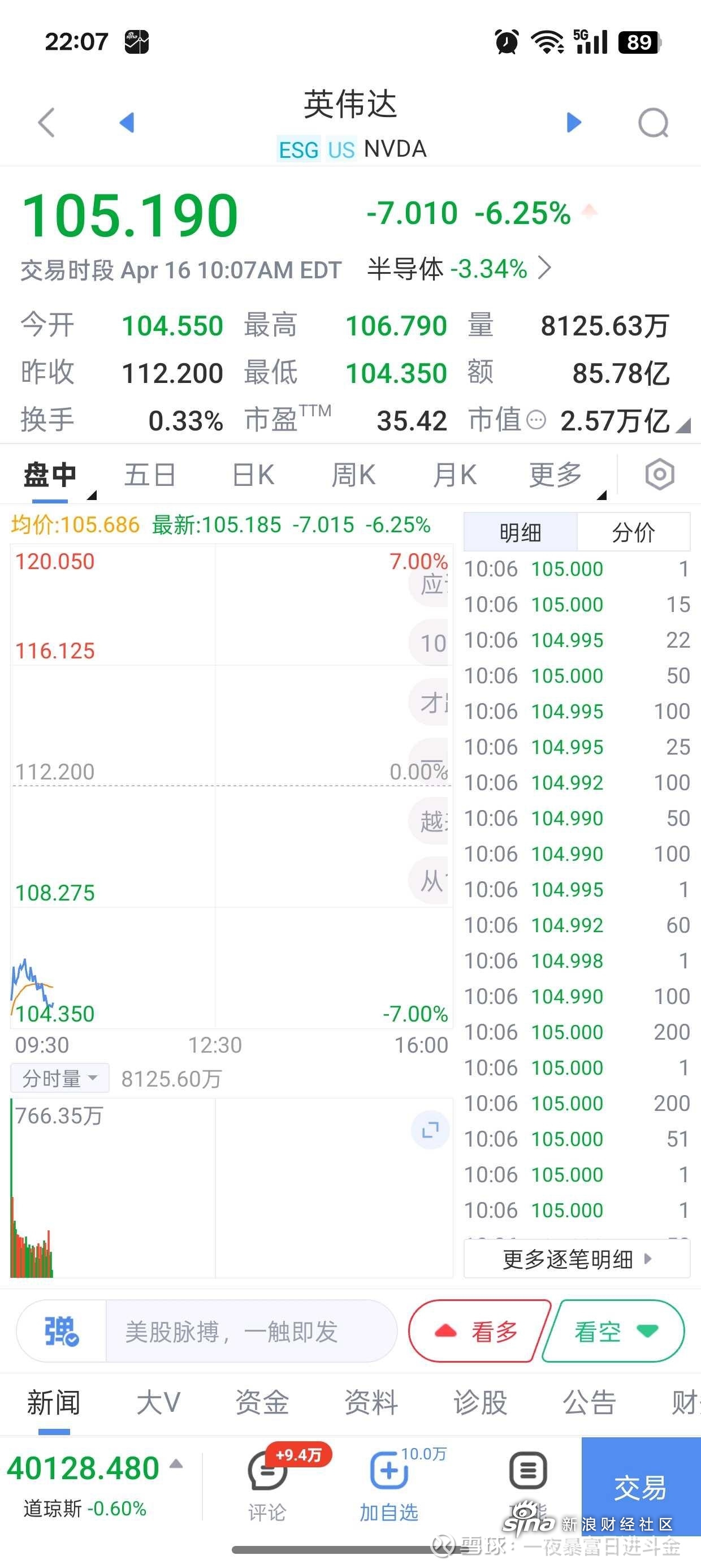The height and width of the screenshot is (1568, 701).
Task: Switch to the 月K chart tab
Action: tap(455, 475)
